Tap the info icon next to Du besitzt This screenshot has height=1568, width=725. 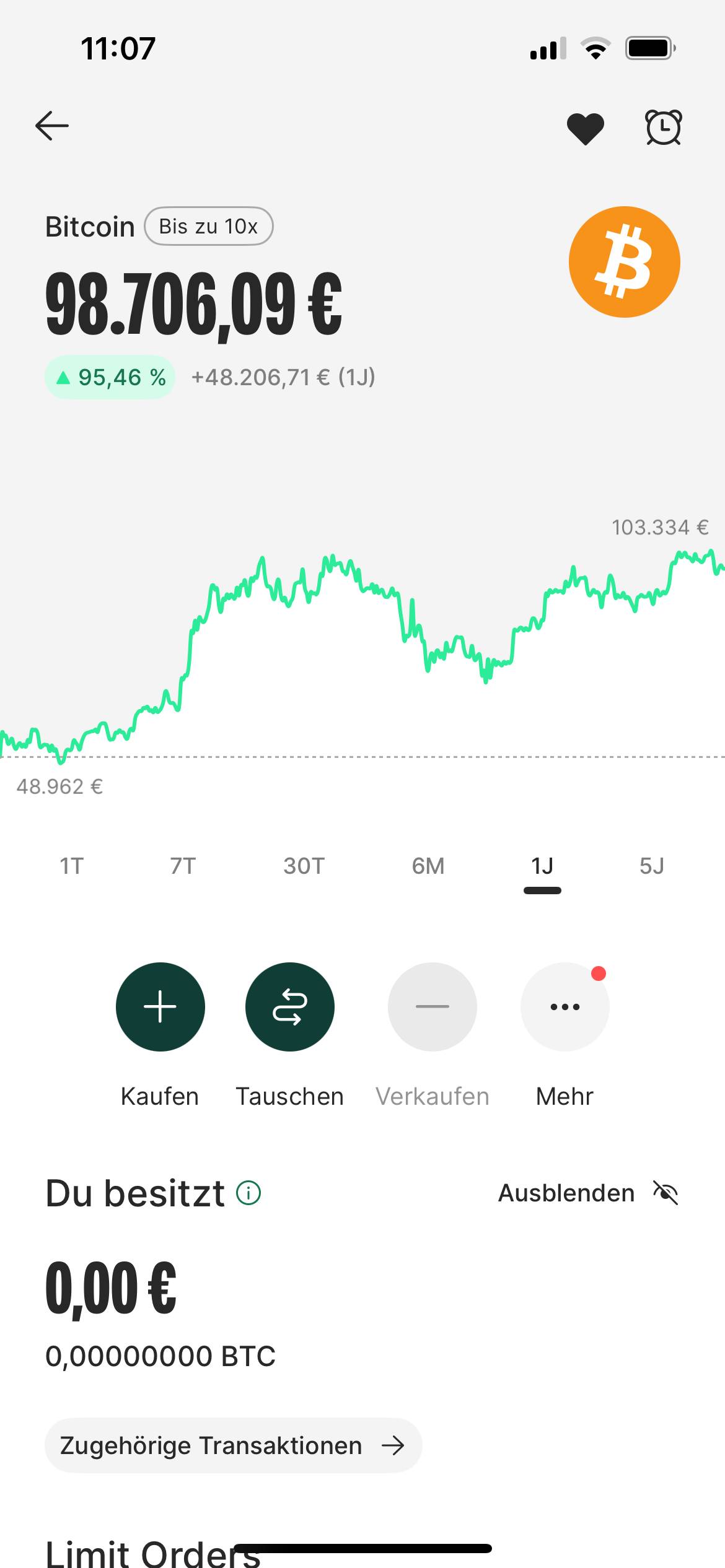pos(247,1193)
